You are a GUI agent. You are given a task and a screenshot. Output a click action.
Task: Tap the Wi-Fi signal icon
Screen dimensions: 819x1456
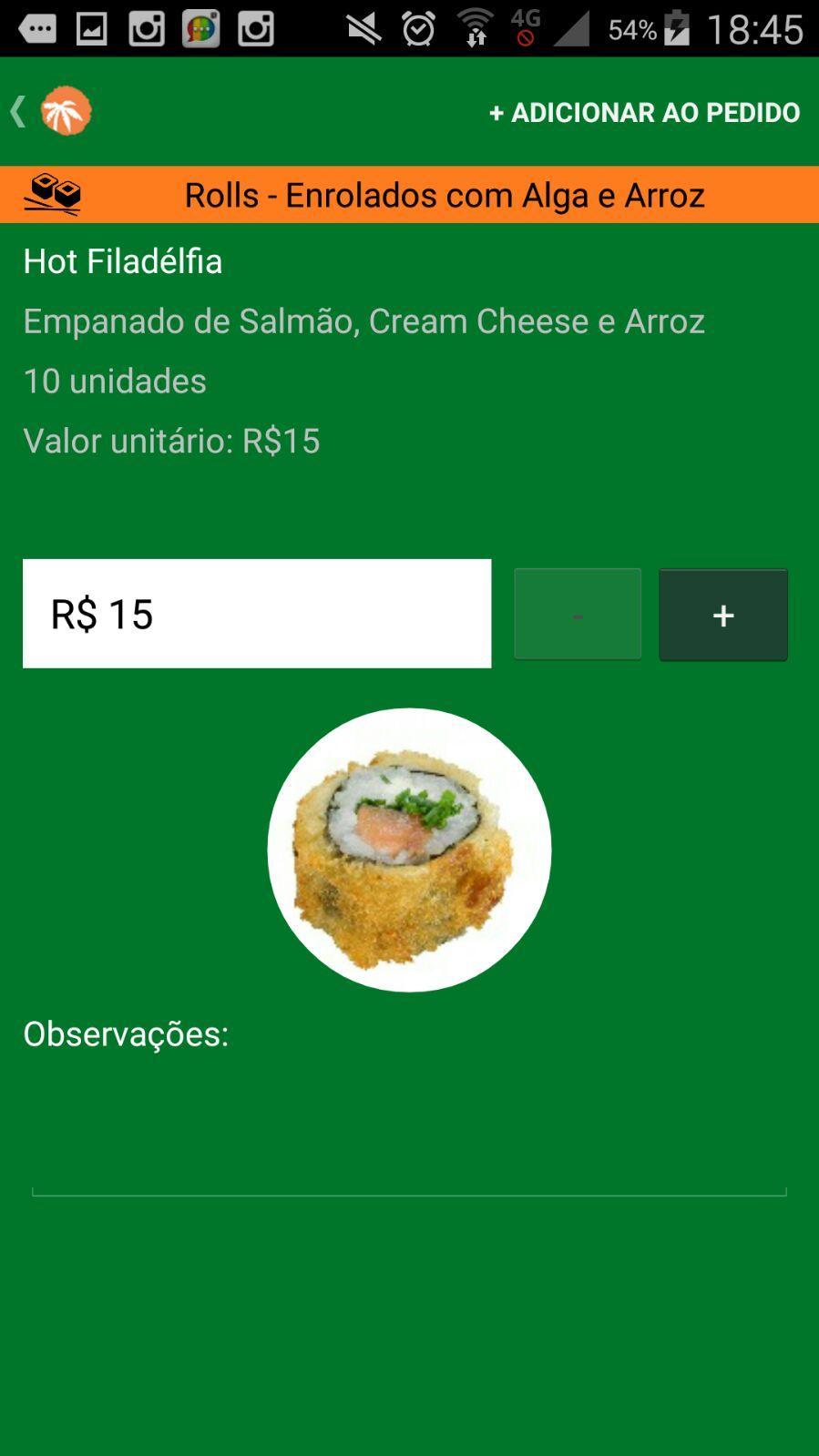tap(475, 23)
